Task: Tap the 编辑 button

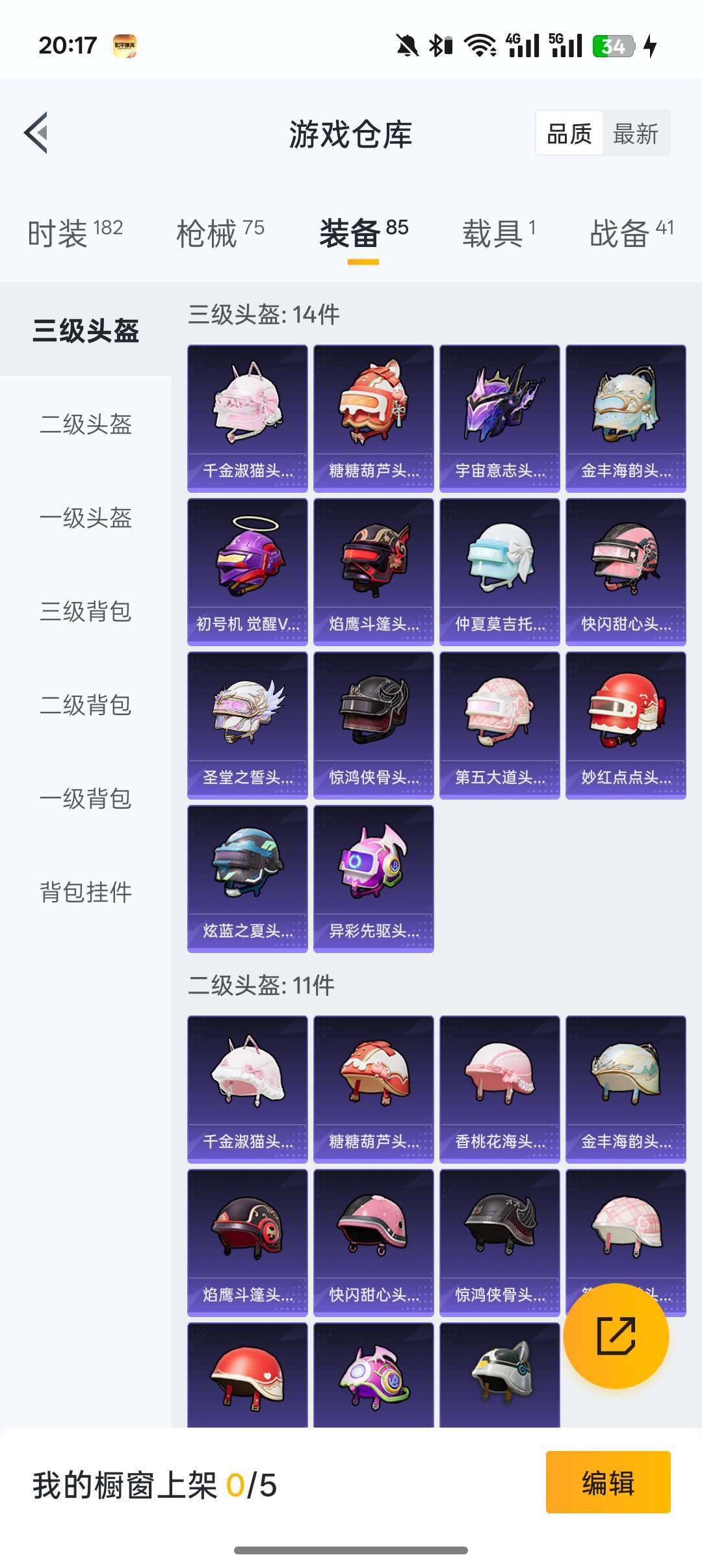Action: point(608,1483)
